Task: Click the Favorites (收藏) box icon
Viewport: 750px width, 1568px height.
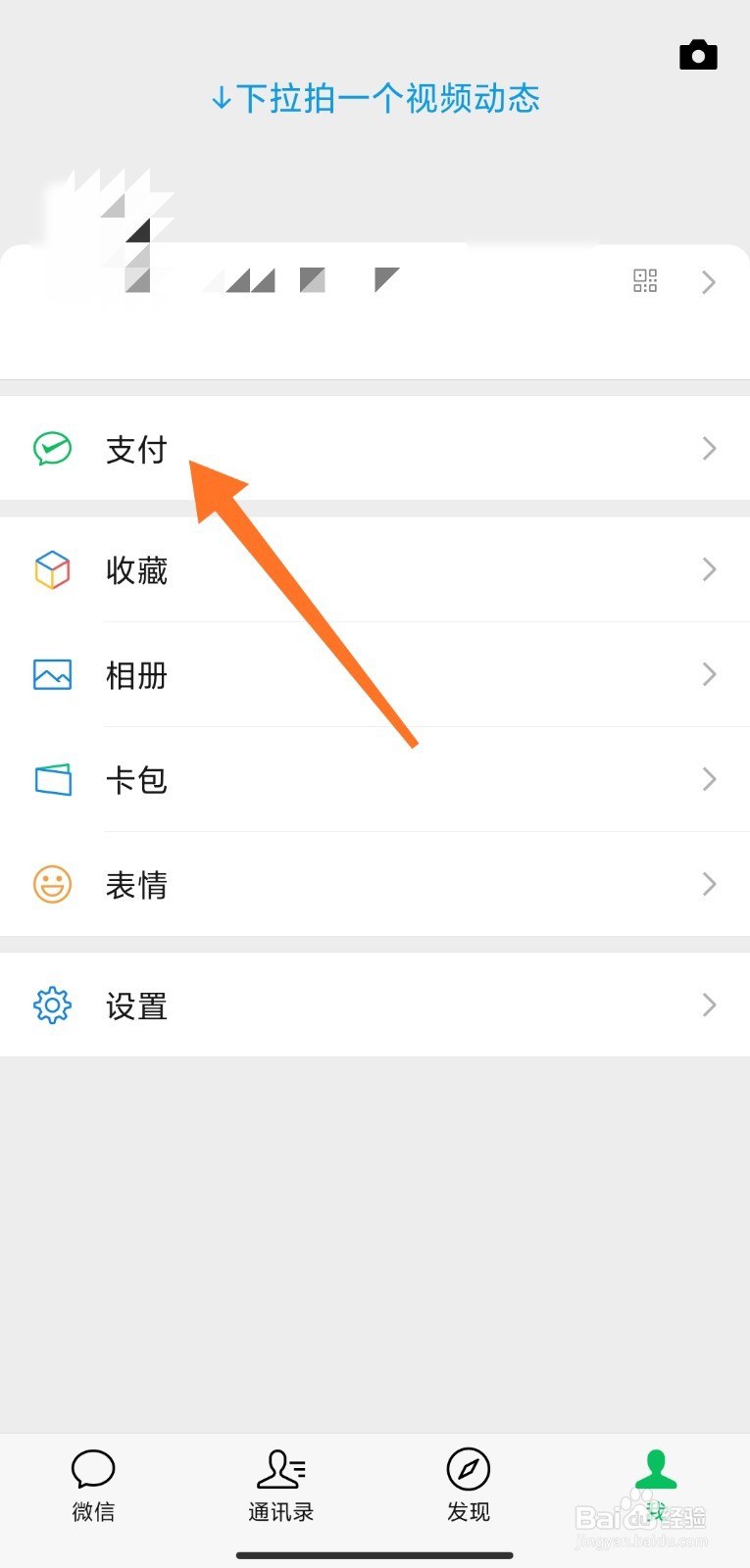Action: (x=51, y=569)
